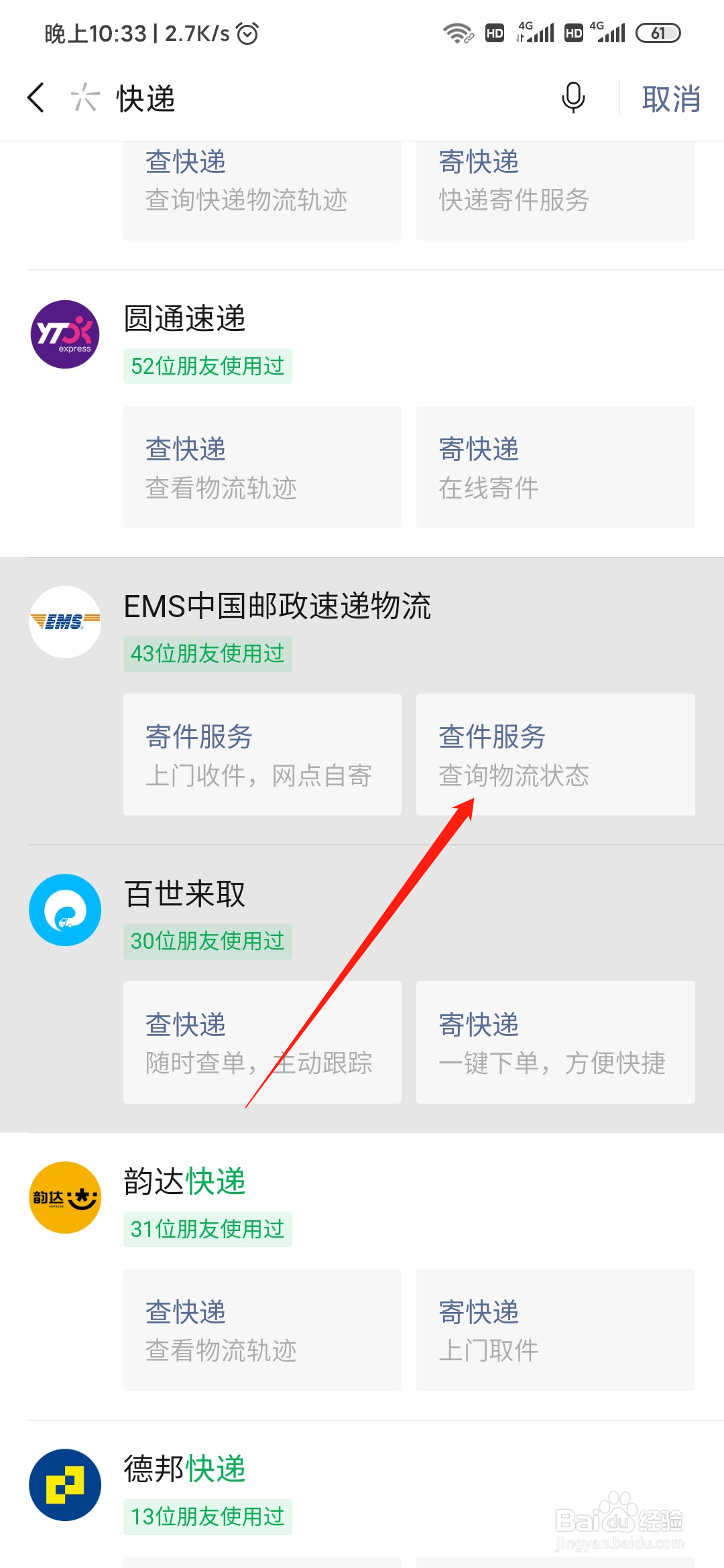
Task: Select the 德邦快递 circular logo
Action: [x=64, y=1486]
